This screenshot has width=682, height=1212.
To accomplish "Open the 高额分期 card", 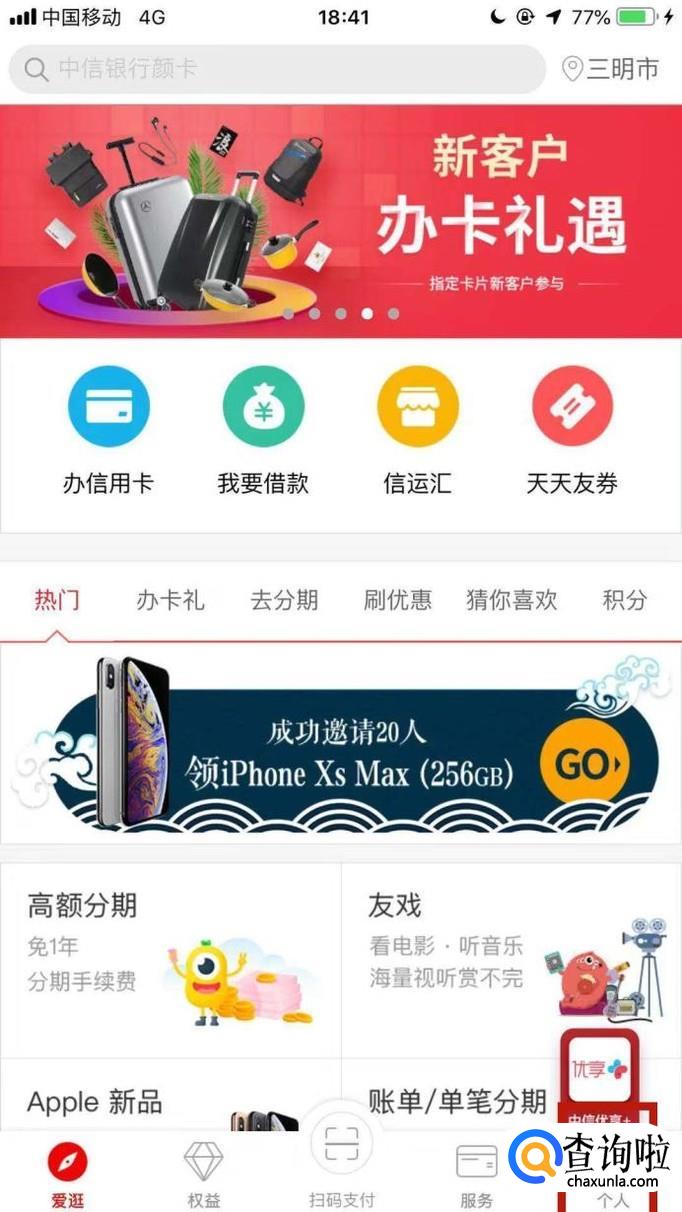I will point(171,960).
